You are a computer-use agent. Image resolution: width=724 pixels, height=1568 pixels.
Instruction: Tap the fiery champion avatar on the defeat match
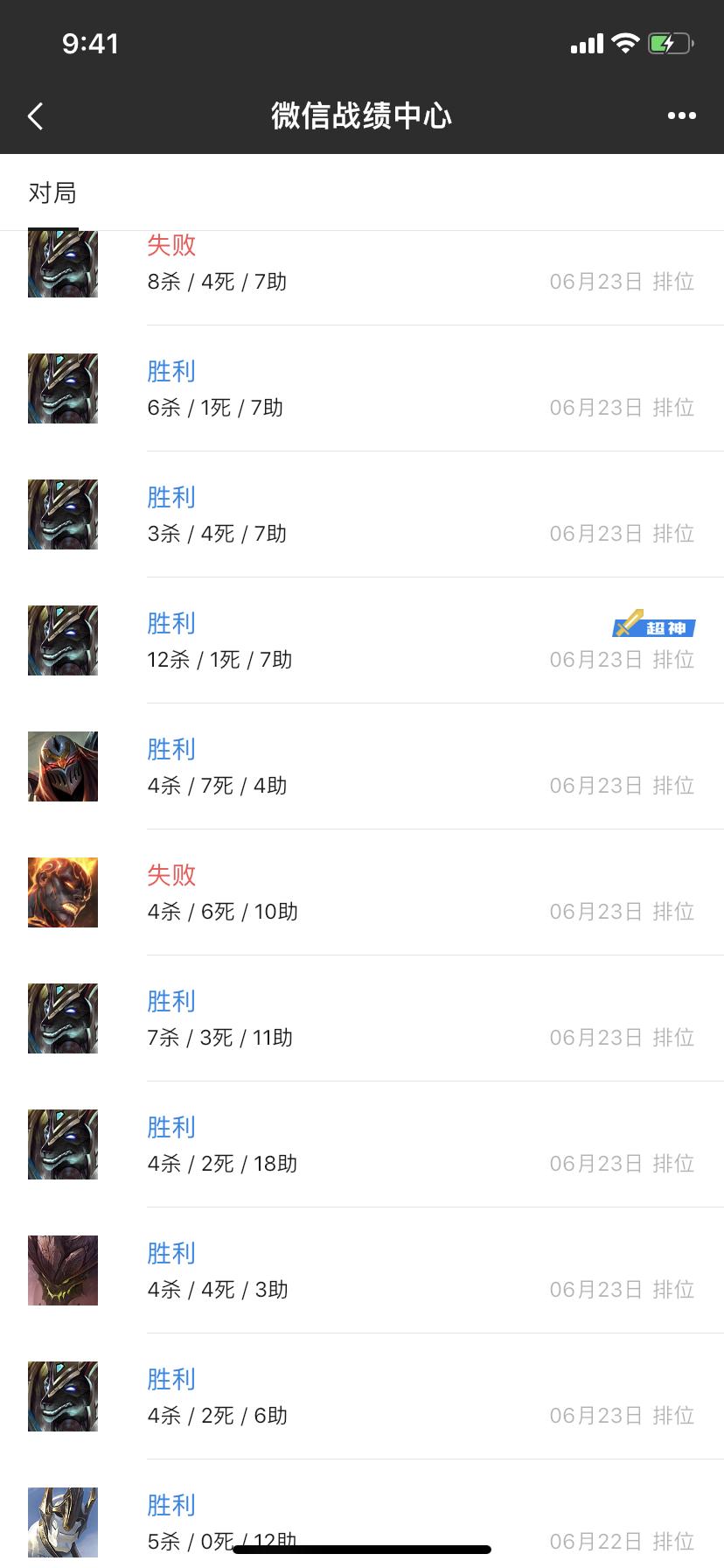pyautogui.click(x=62, y=892)
